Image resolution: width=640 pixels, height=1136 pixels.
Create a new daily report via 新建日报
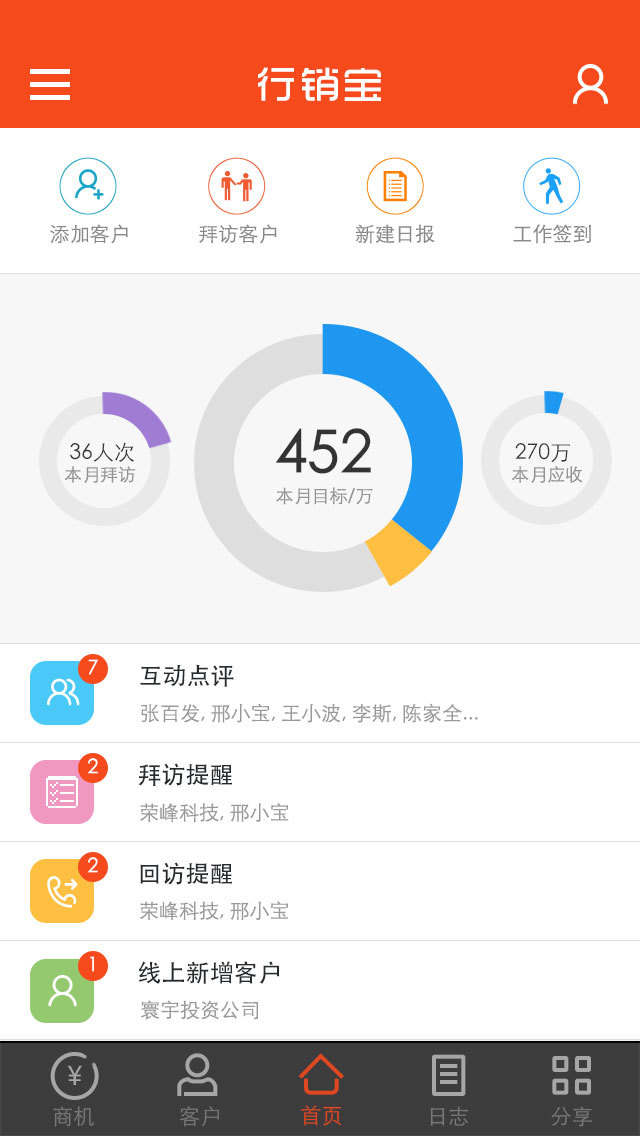pos(395,202)
